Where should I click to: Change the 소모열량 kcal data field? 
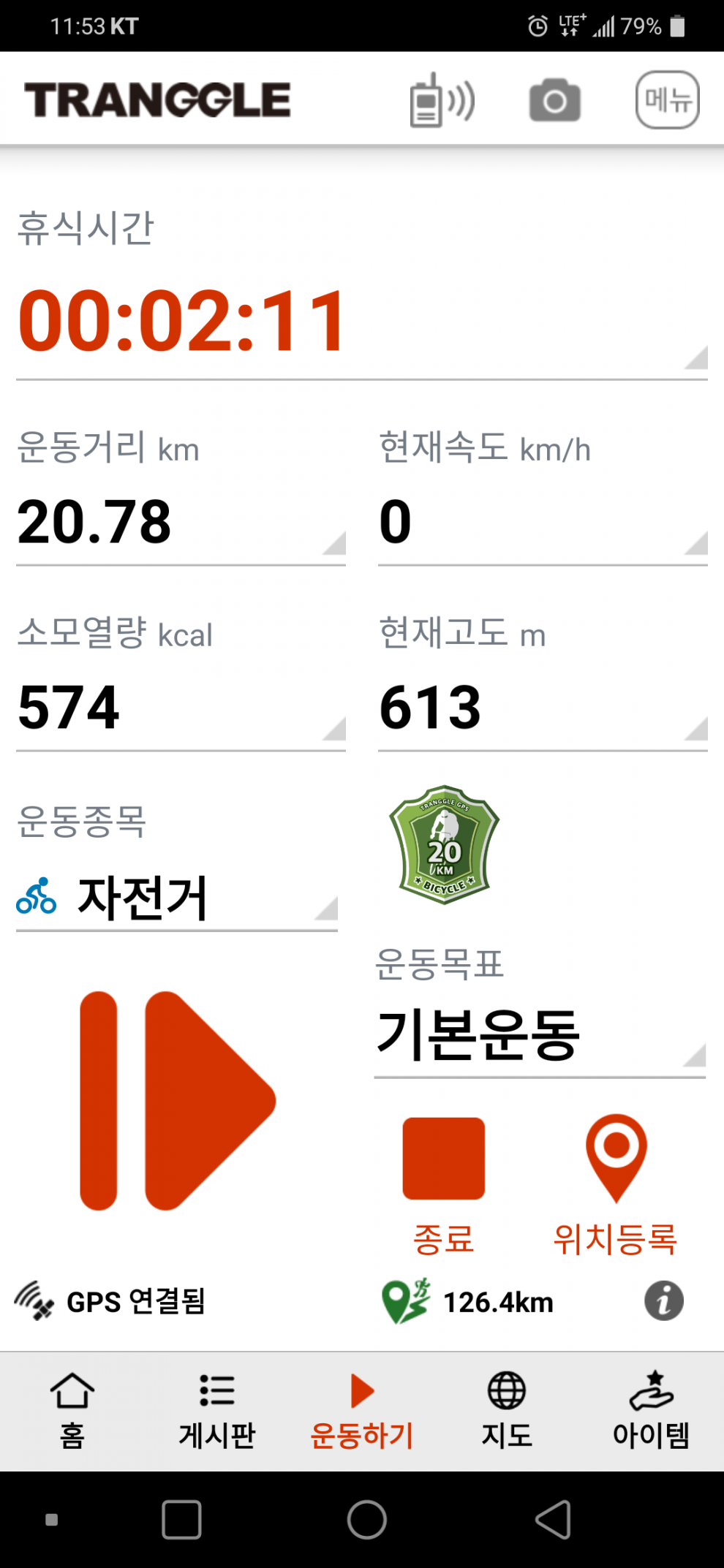pyautogui.click(x=180, y=708)
